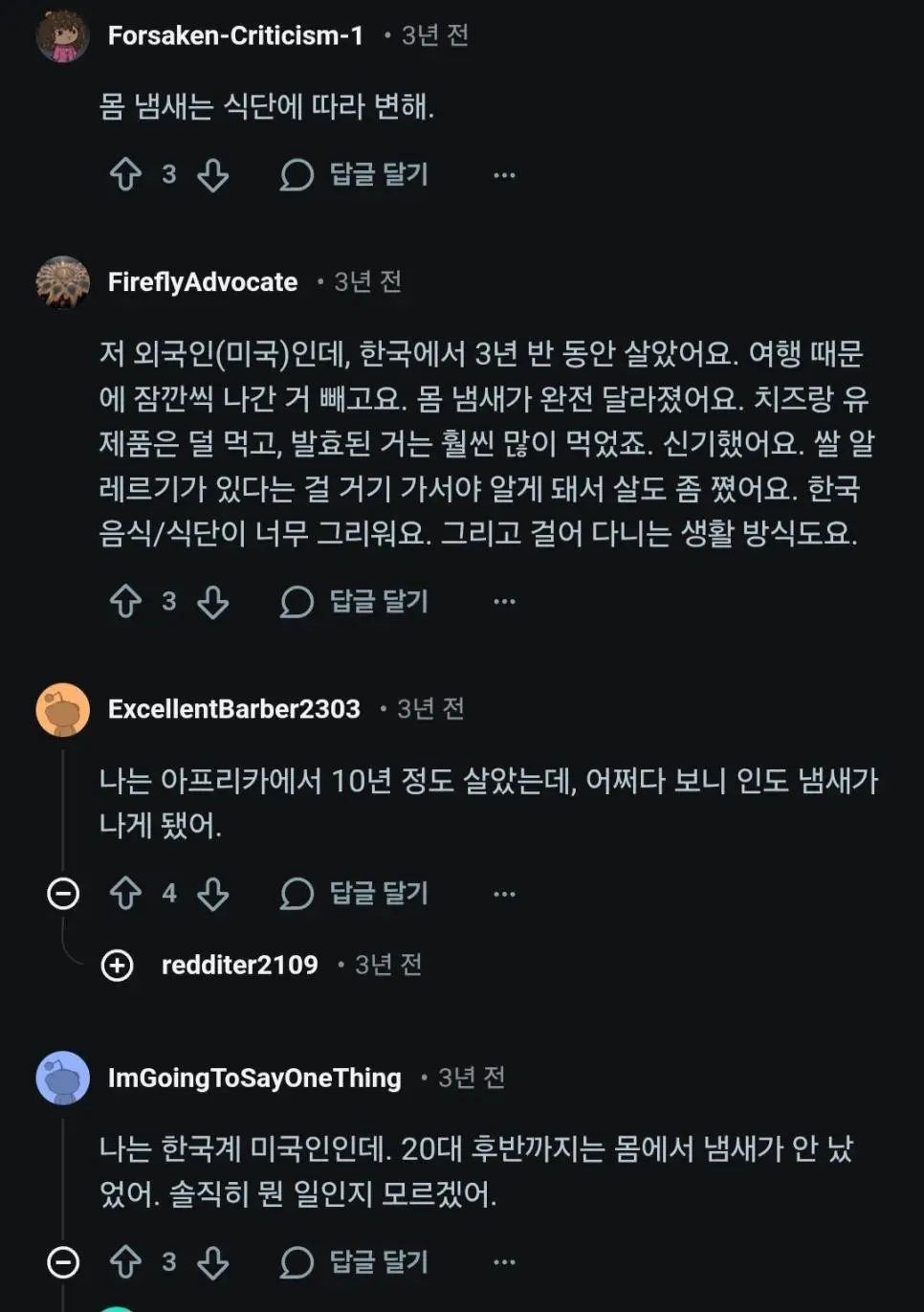
Task: Click the reply speech bubble under ExcellentBarber2303
Action: coord(297,894)
